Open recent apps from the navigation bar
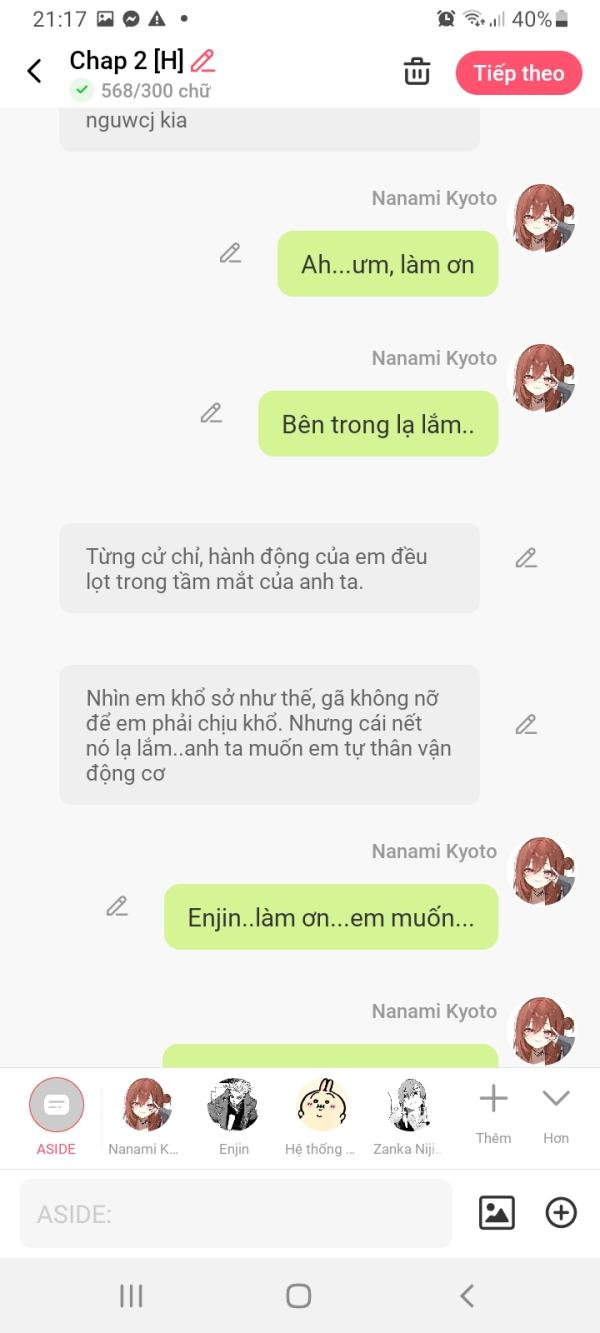The image size is (600, 1333). tap(131, 1296)
